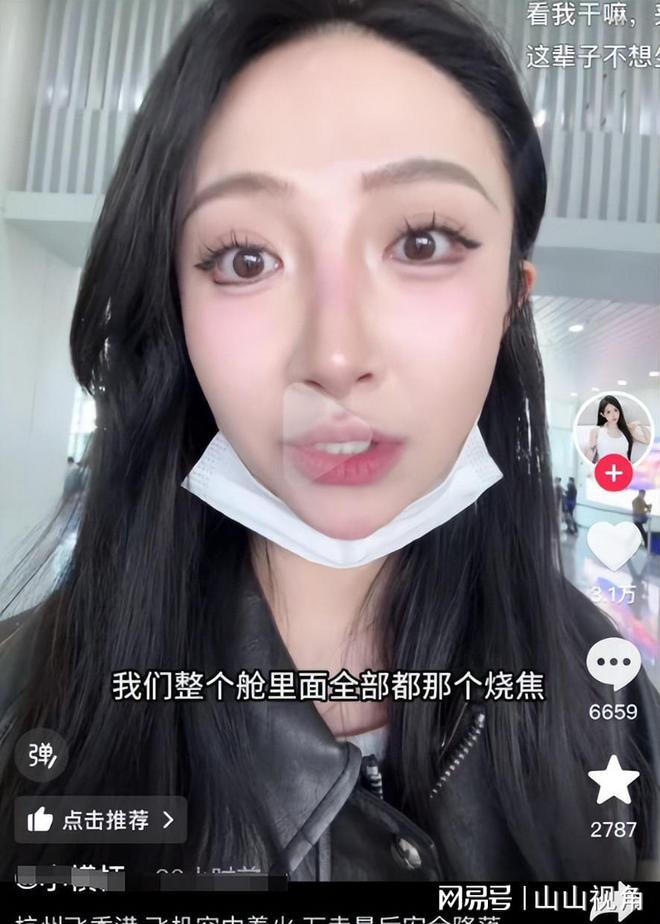This screenshot has width=660, height=924.
Task: Toggle the 弹 danmaku button
Action: tap(41, 755)
